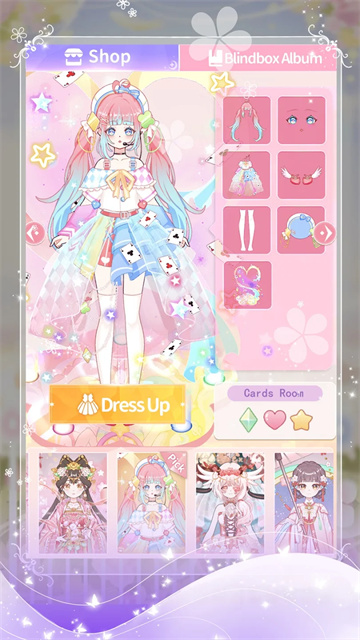
Task: Choose the blue headband accessory item
Action: pyautogui.click(x=300, y=230)
